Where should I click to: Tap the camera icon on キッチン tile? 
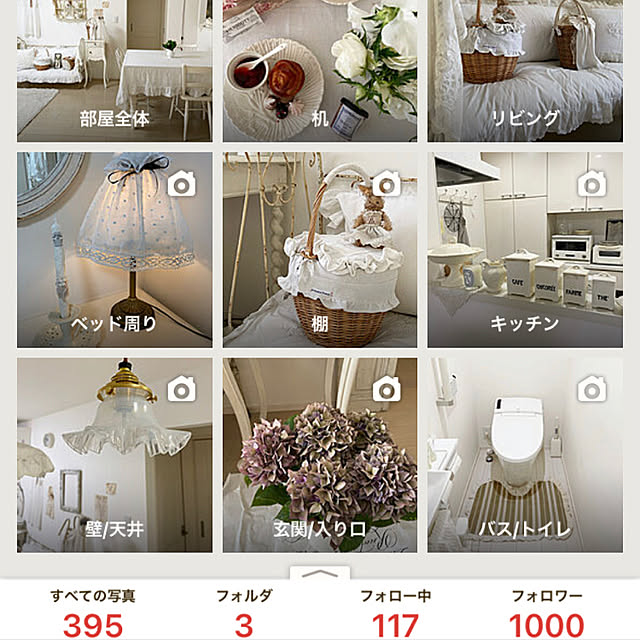tap(592, 183)
